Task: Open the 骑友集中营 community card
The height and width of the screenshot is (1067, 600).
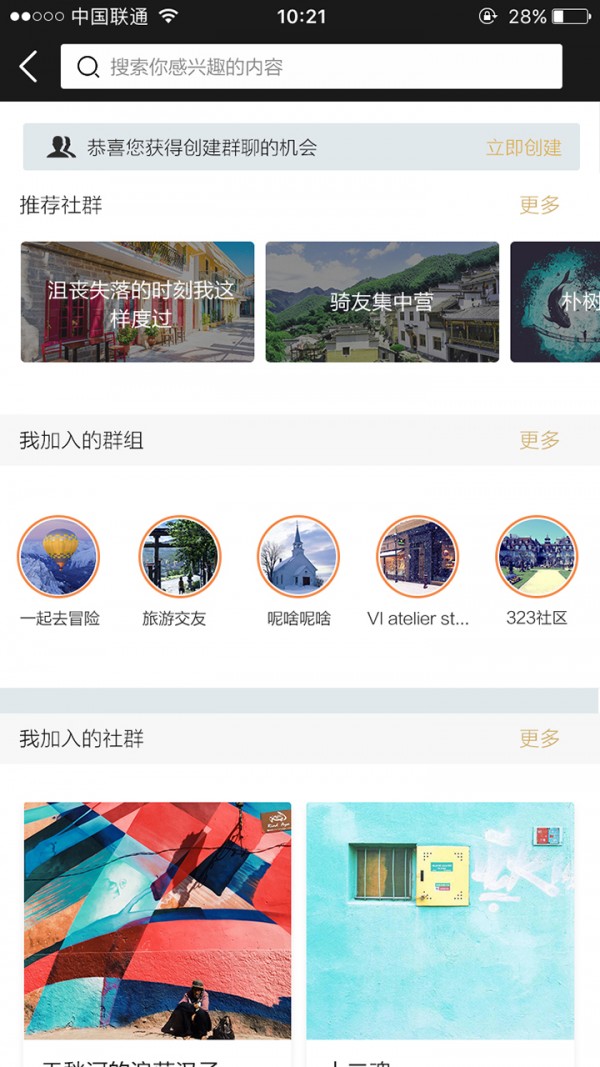Action: click(x=382, y=302)
